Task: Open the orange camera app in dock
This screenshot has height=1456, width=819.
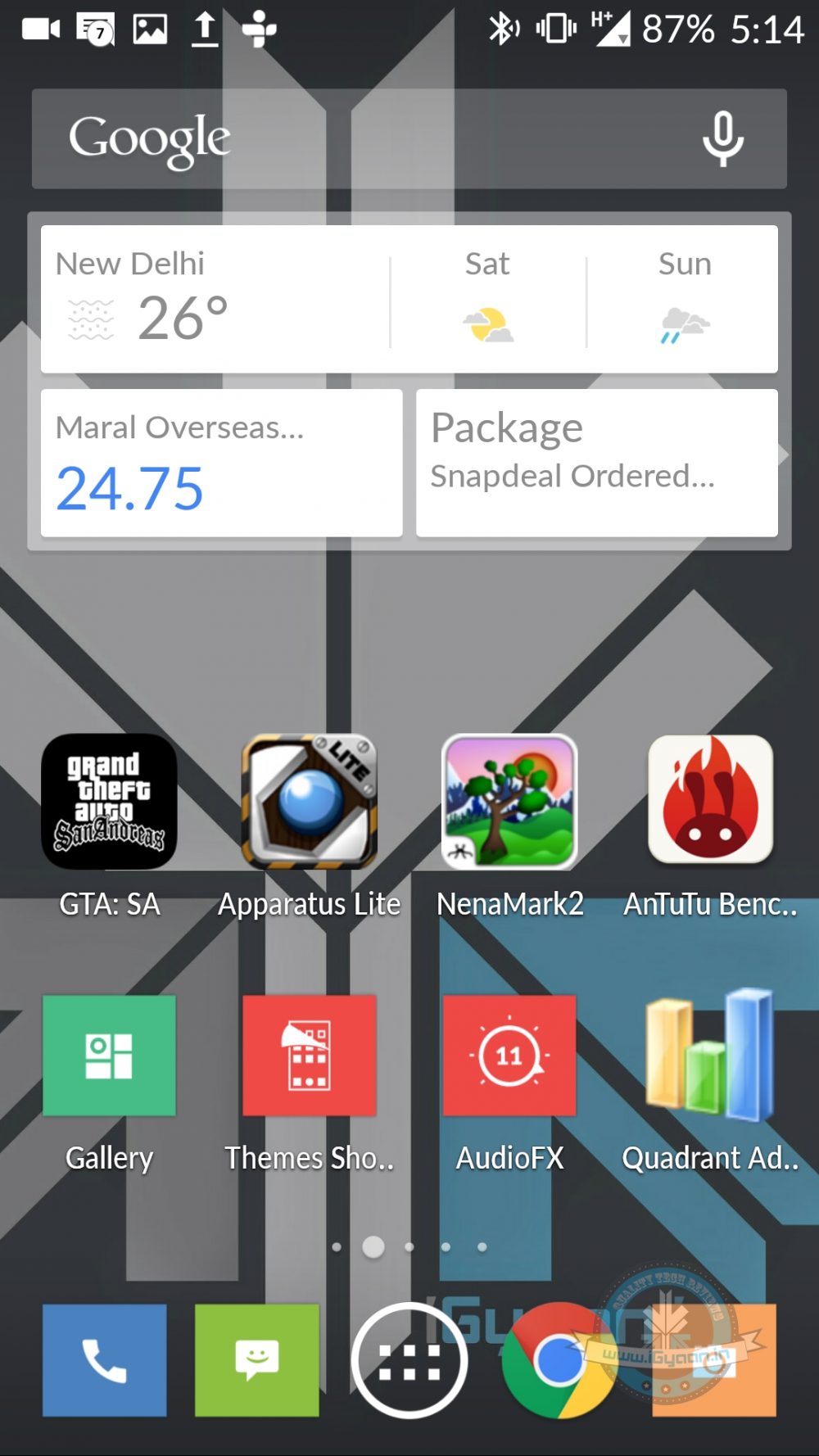Action: 714,1360
